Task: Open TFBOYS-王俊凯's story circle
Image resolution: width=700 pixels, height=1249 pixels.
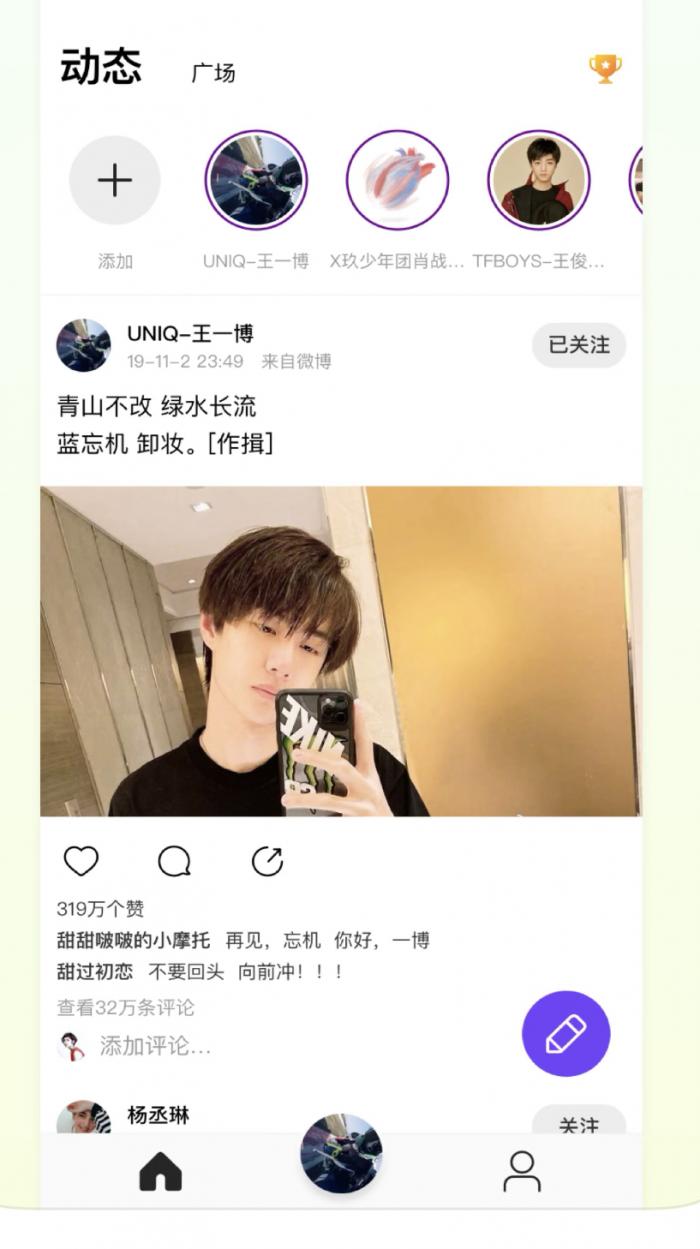Action: coord(538,181)
